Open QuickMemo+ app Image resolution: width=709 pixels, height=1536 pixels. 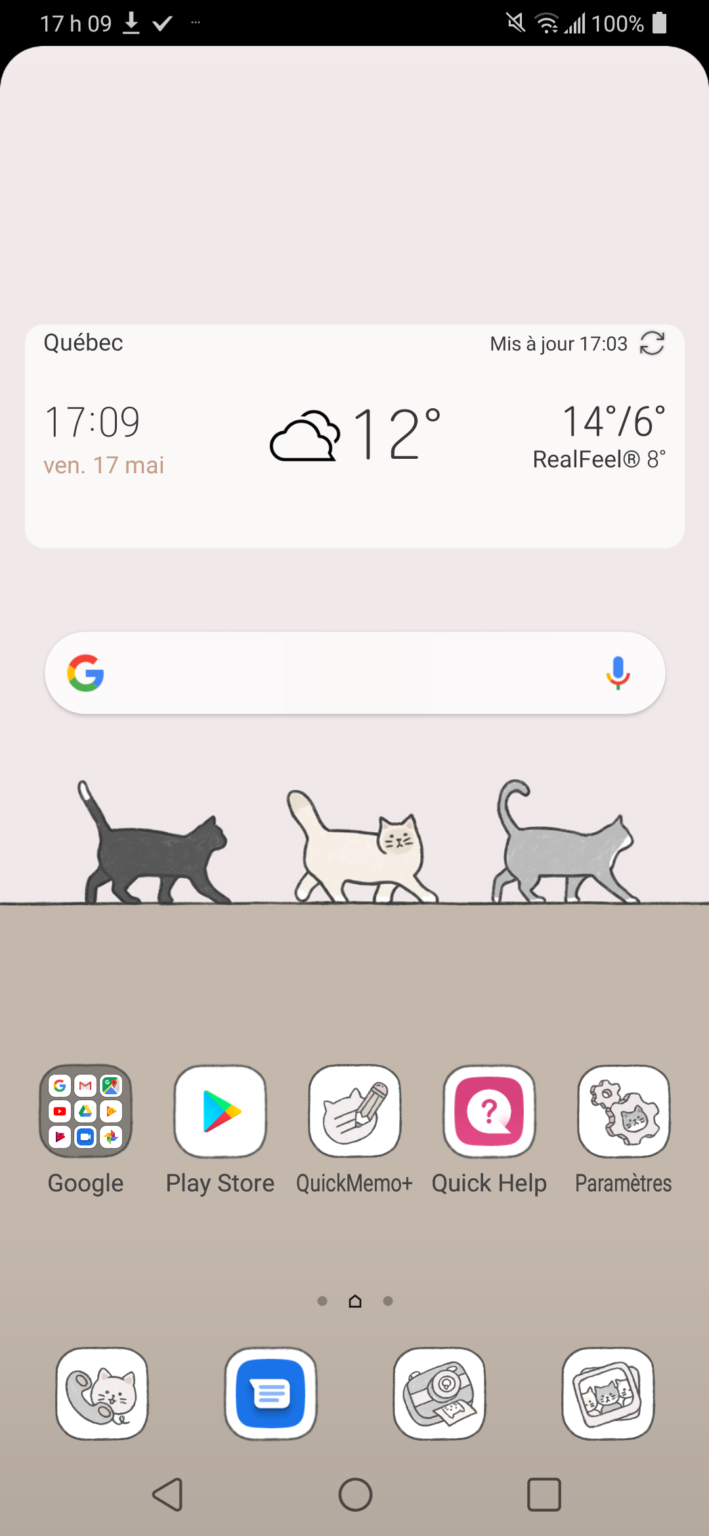[354, 1111]
